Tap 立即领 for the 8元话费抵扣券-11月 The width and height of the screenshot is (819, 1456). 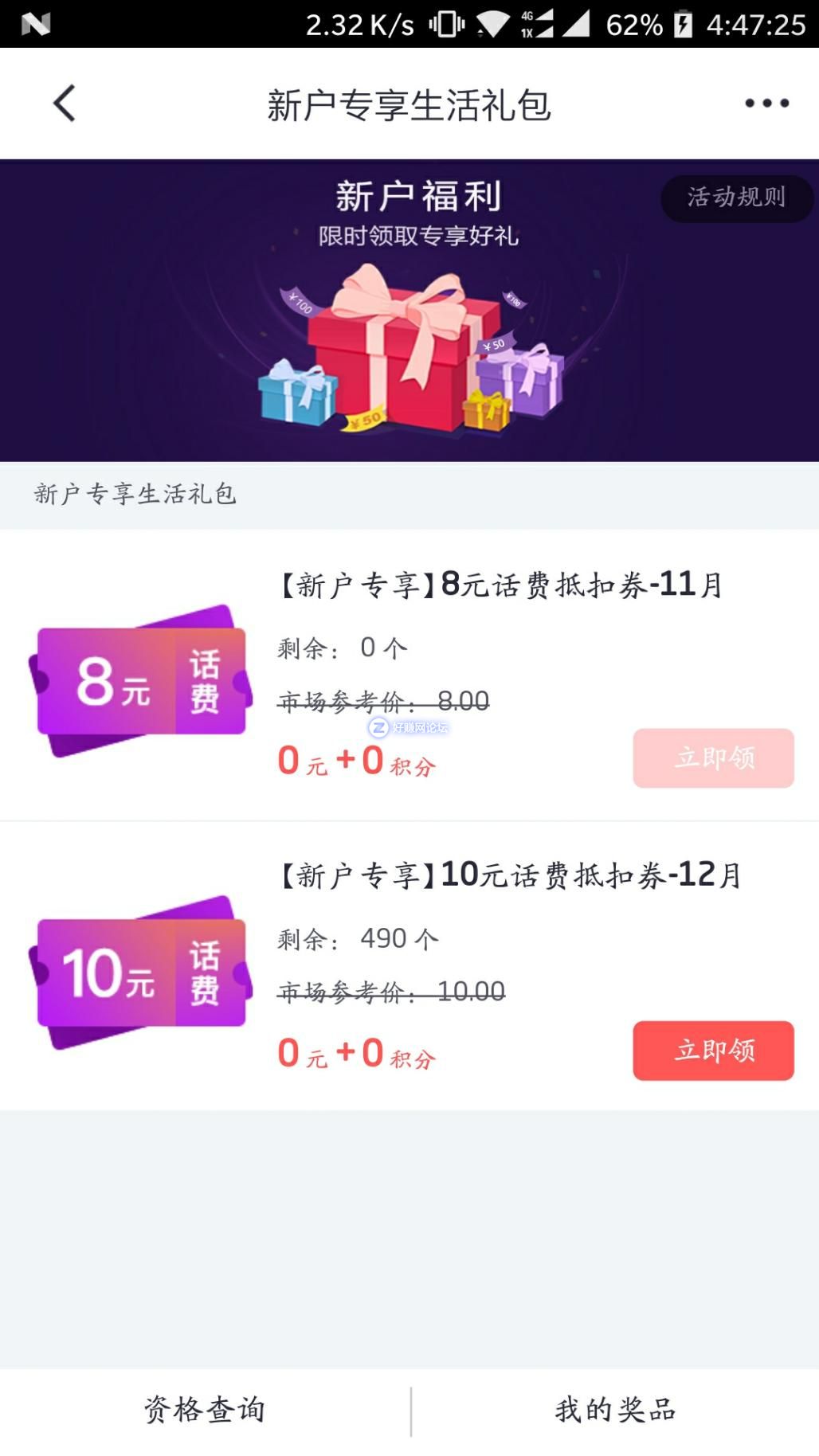click(x=713, y=758)
